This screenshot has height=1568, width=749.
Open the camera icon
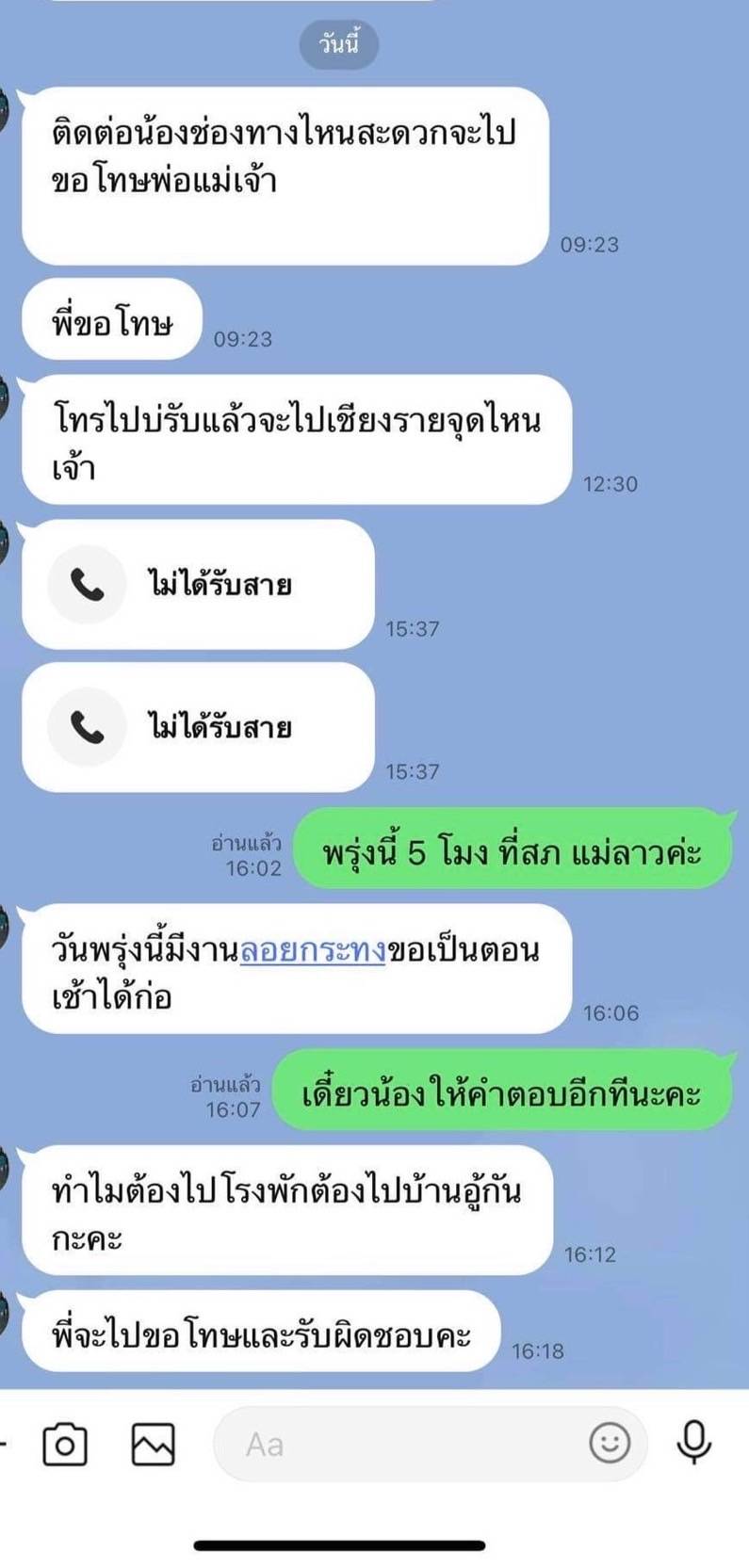[65, 1444]
